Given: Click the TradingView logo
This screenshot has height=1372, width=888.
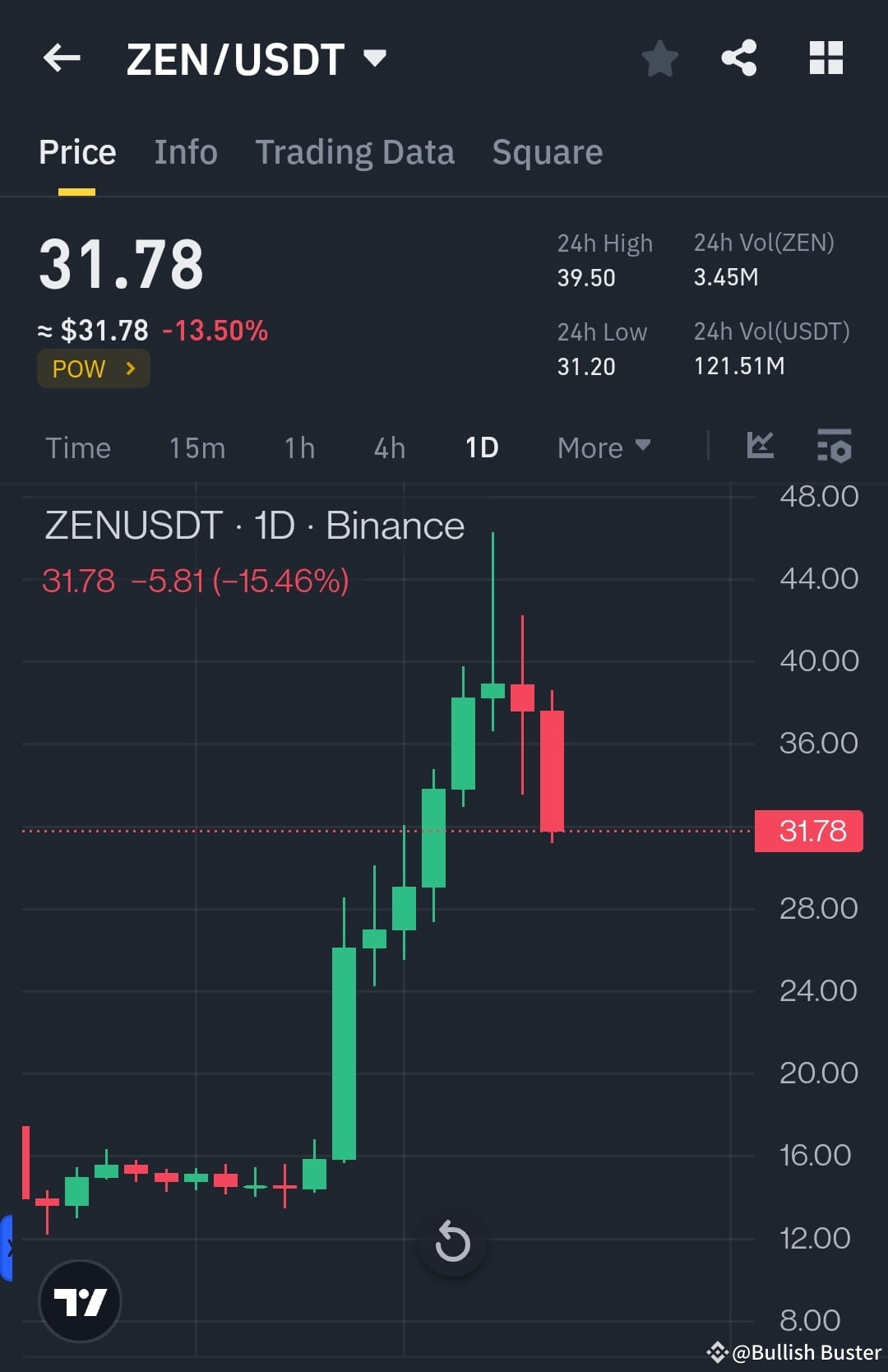Looking at the screenshot, I should pos(79,1302).
